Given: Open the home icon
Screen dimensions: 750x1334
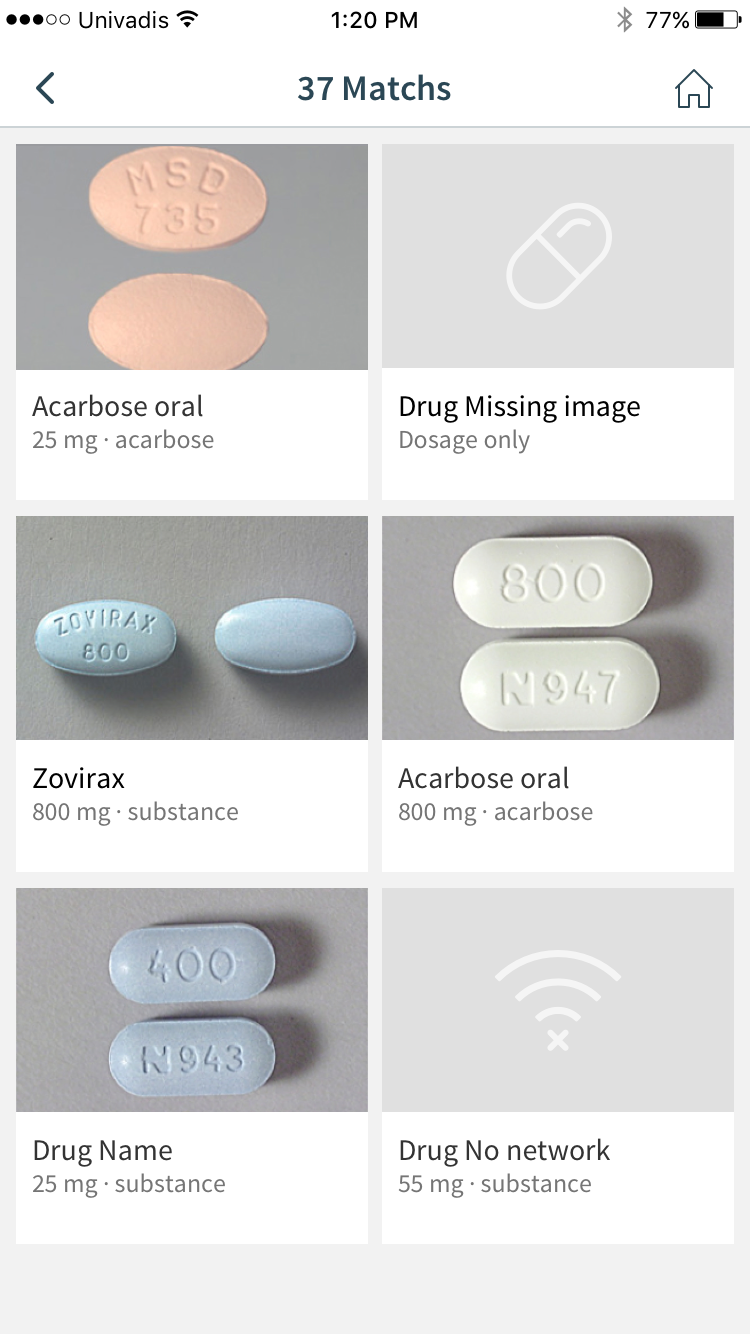Looking at the screenshot, I should 693,89.
